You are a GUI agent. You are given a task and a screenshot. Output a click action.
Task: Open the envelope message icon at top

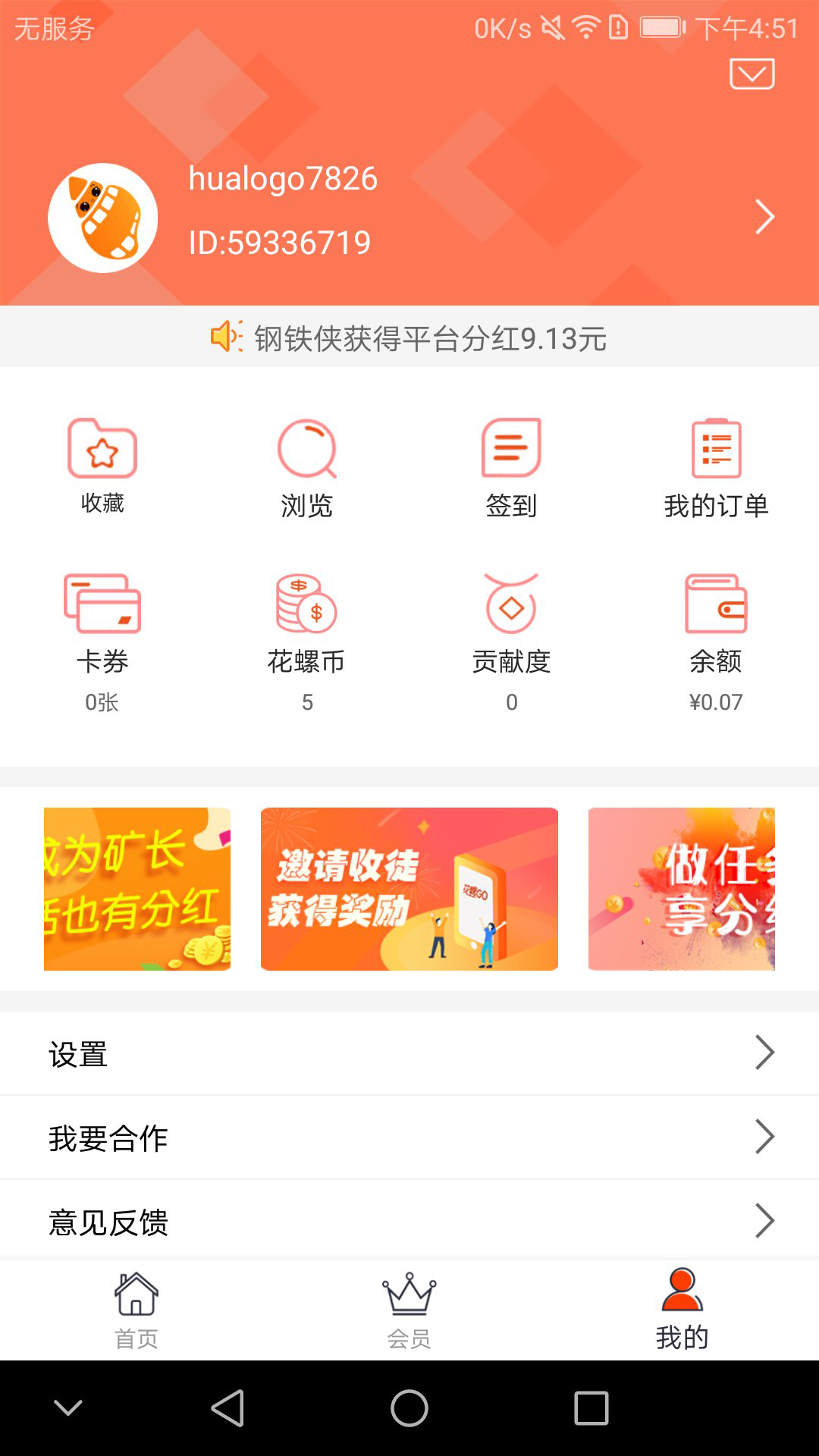pyautogui.click(x=751, y=73)
